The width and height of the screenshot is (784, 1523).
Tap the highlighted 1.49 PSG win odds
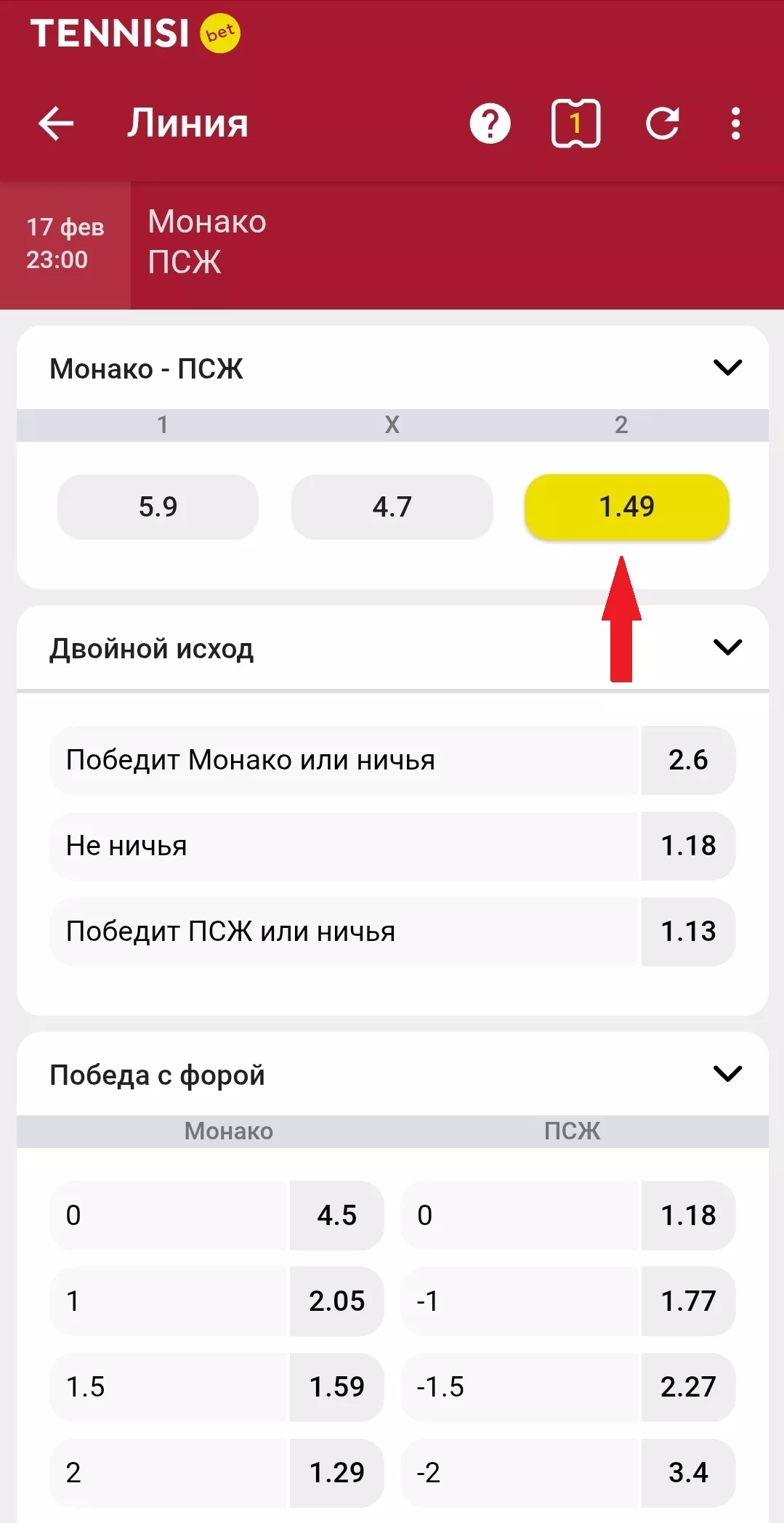pos(626,506)
